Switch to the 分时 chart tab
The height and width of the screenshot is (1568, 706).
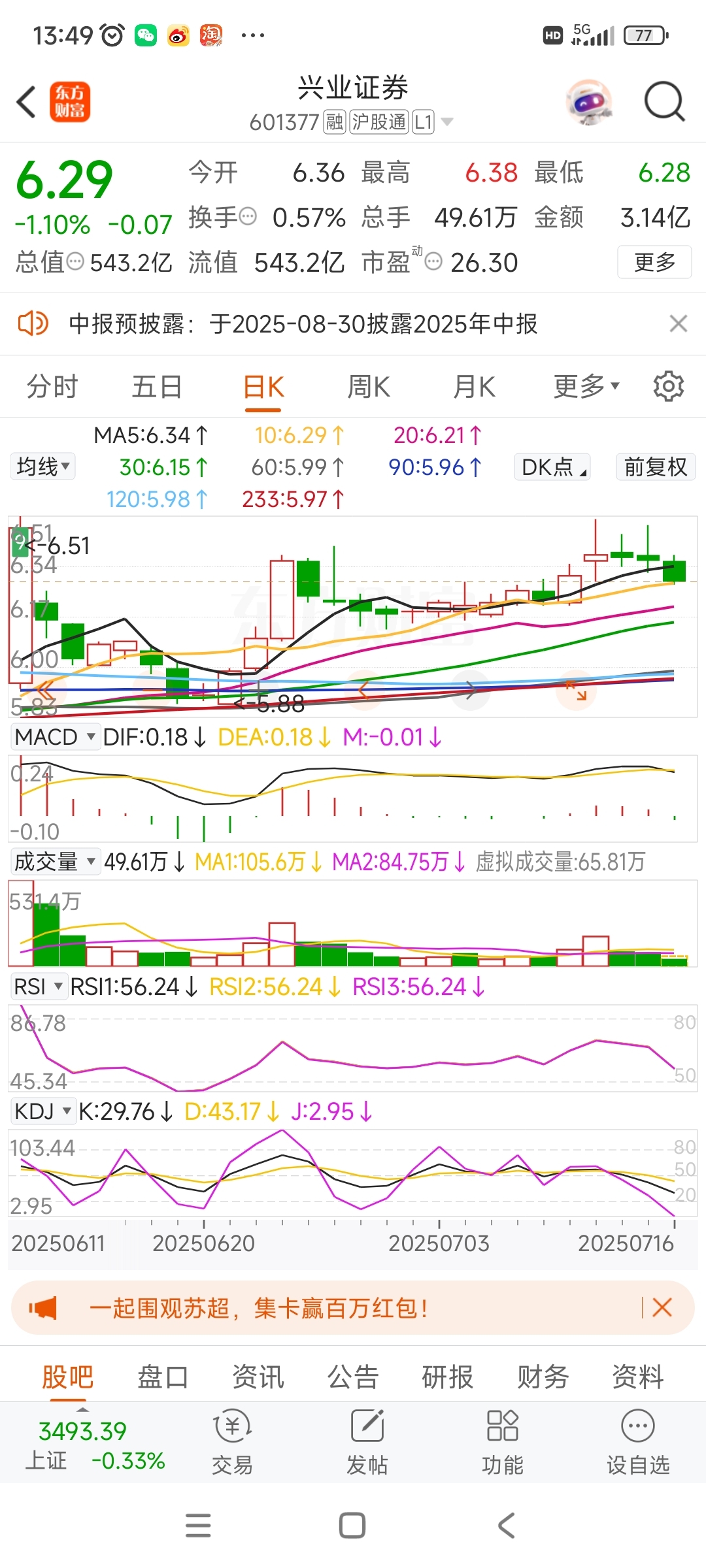(x=52, y=387)
